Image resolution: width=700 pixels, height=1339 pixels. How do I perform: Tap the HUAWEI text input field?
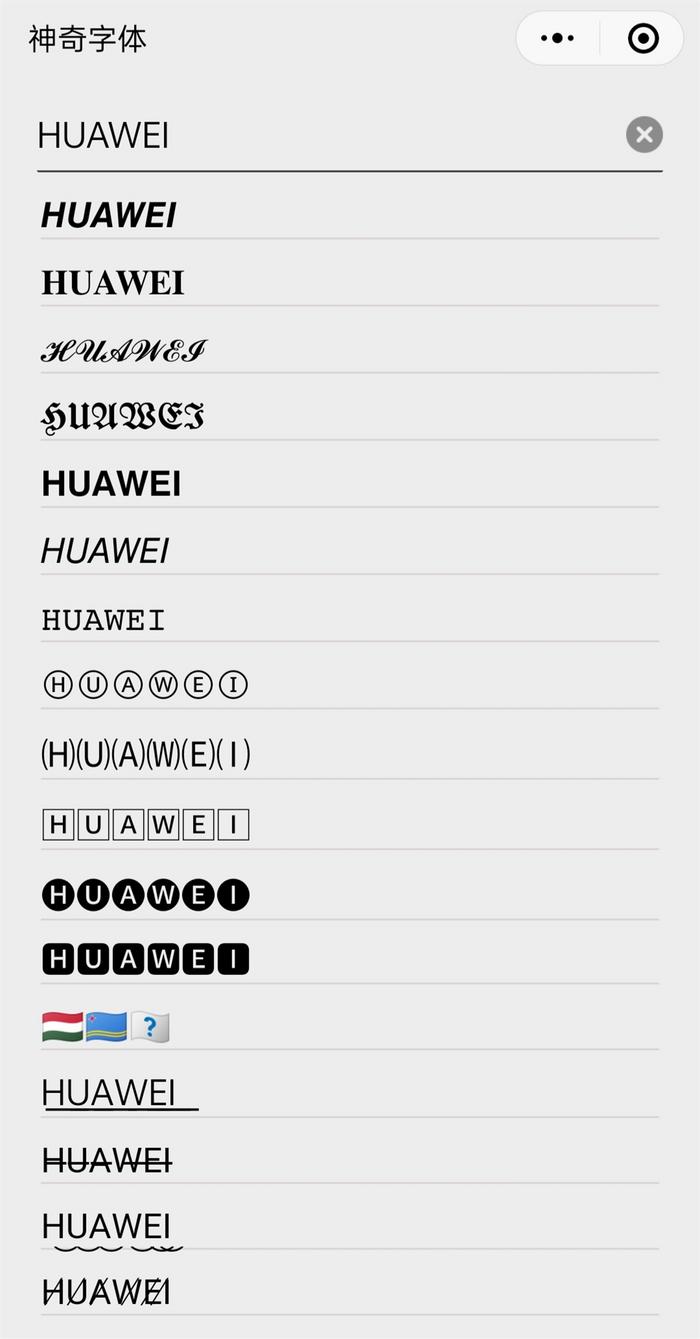pyautogui.click(x=328, y=135)
